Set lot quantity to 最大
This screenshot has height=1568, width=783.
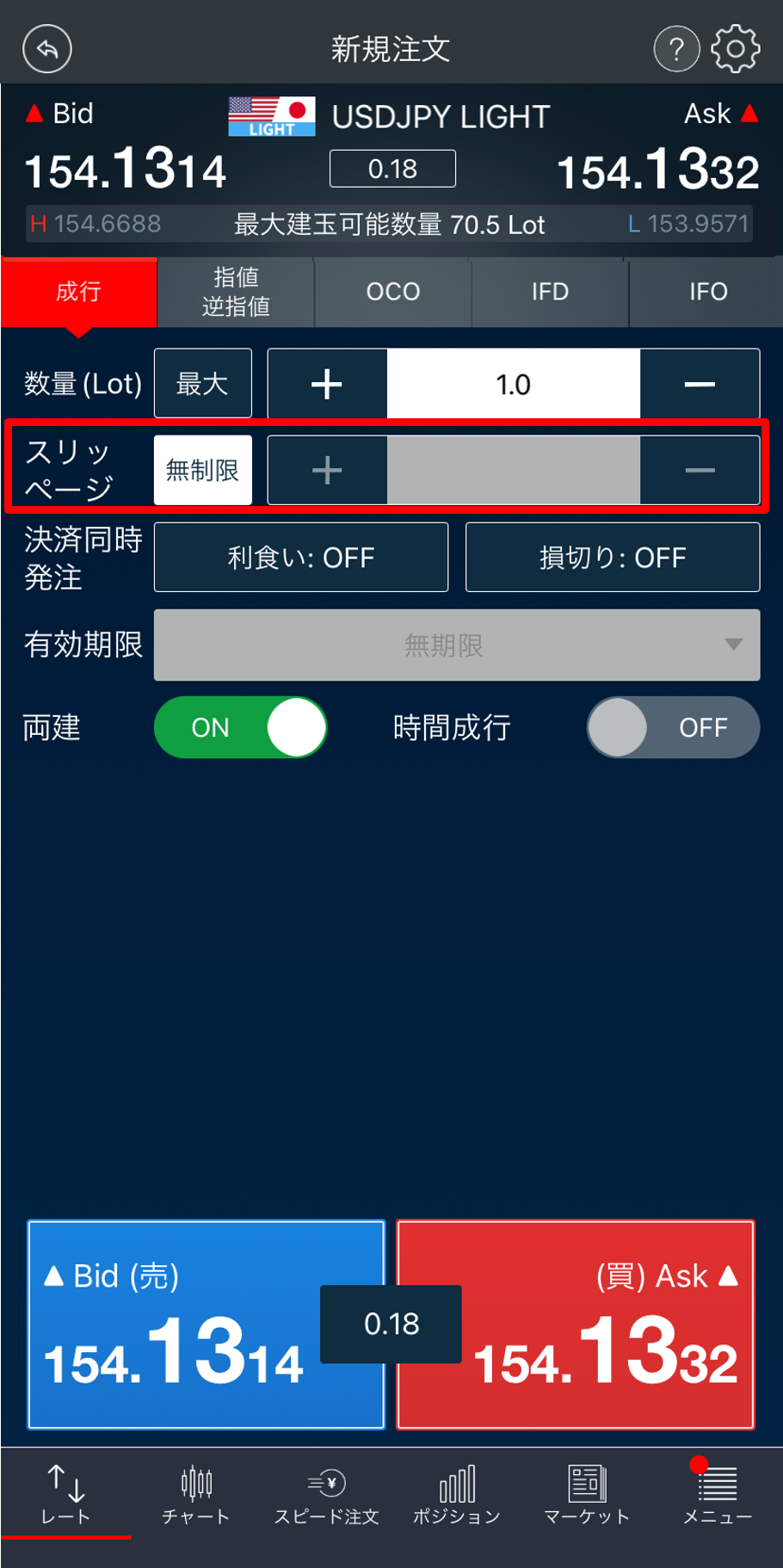203,383
